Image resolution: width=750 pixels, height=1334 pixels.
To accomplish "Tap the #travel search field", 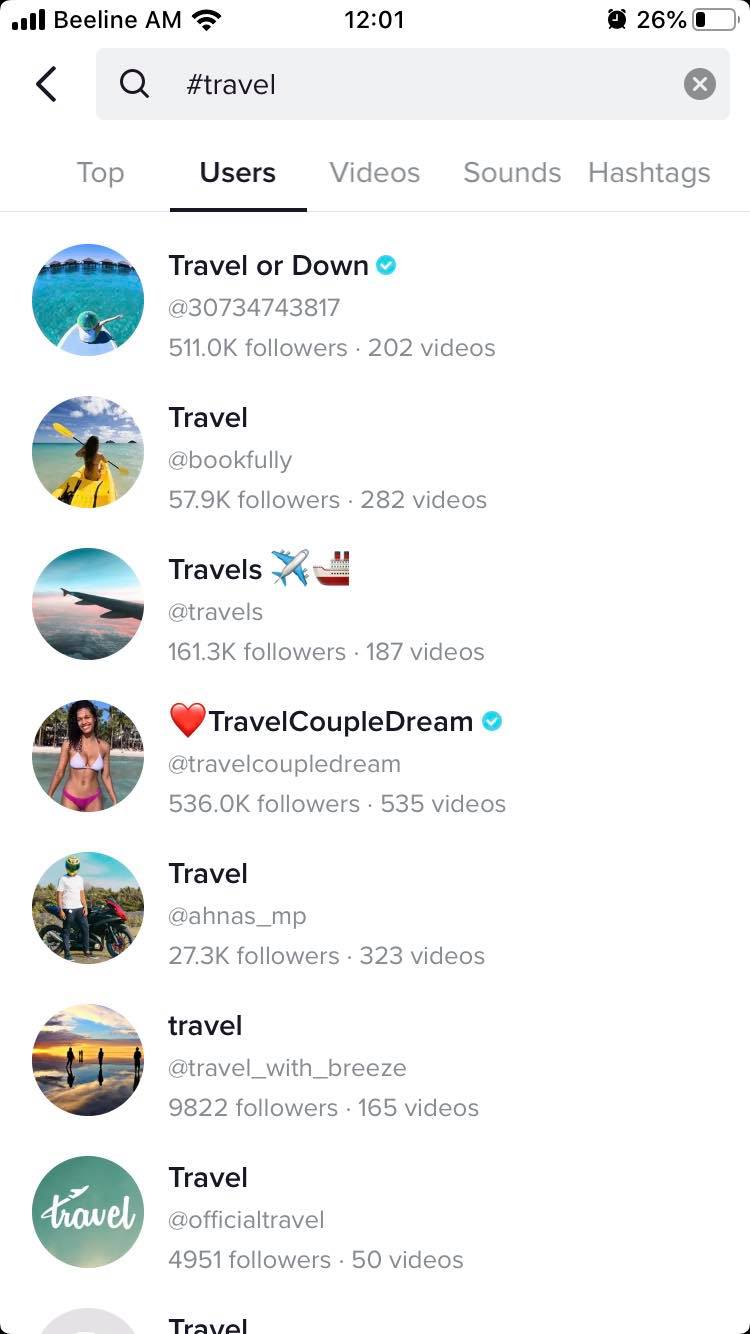I will click(400, 85).
